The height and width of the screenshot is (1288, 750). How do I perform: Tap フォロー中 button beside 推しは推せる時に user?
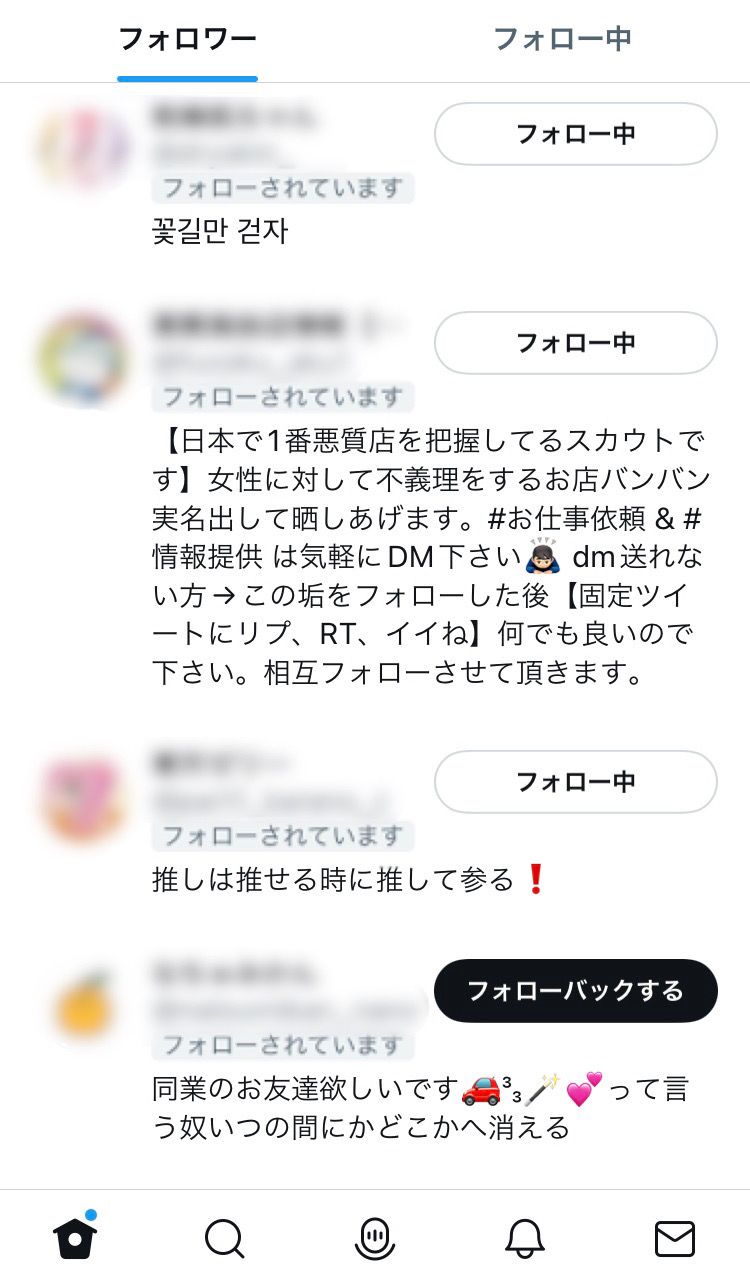click(x=575, y=781)
